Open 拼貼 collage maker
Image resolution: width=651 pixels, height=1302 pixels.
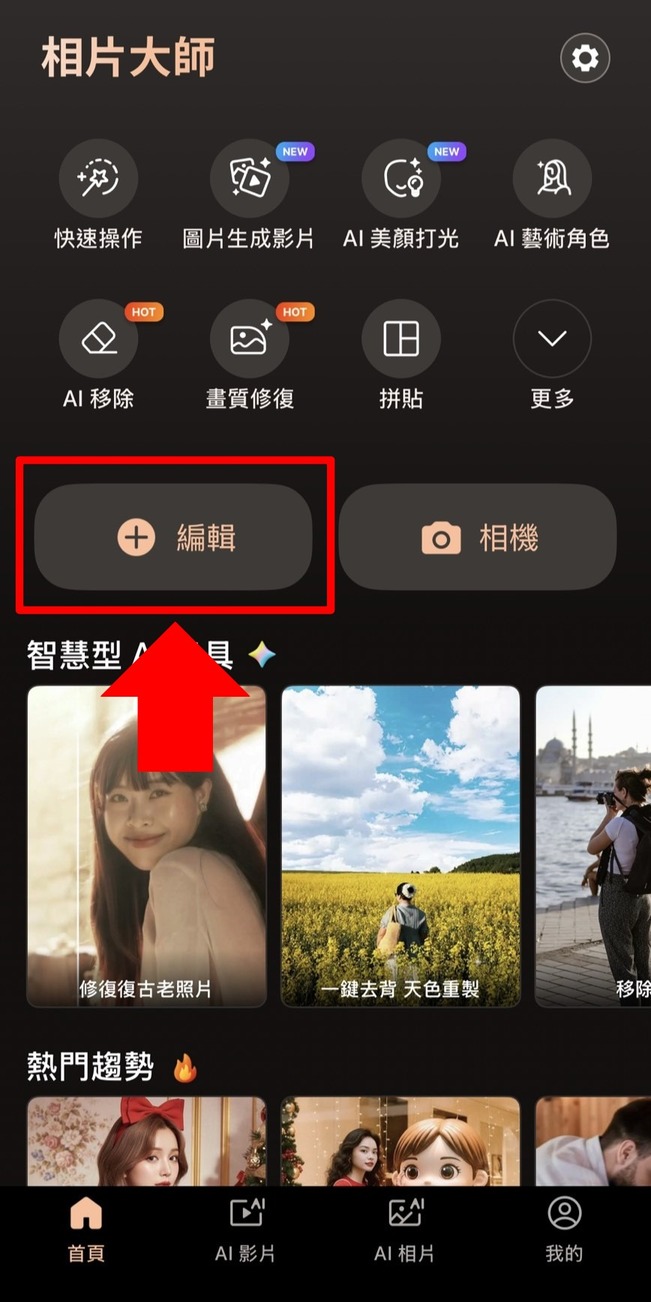click(x=400, y=340)
